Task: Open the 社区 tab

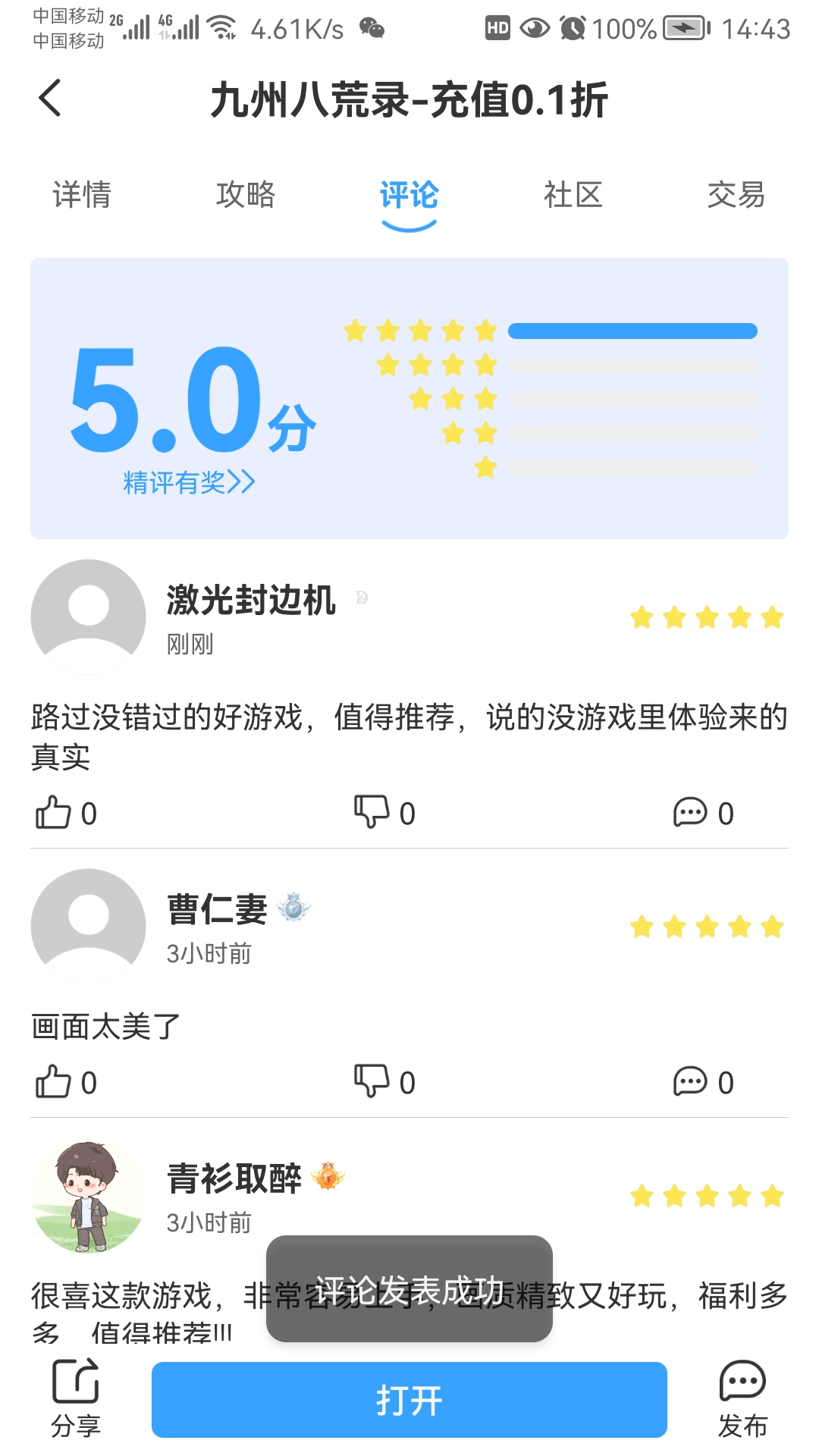Action: (573, 195)
